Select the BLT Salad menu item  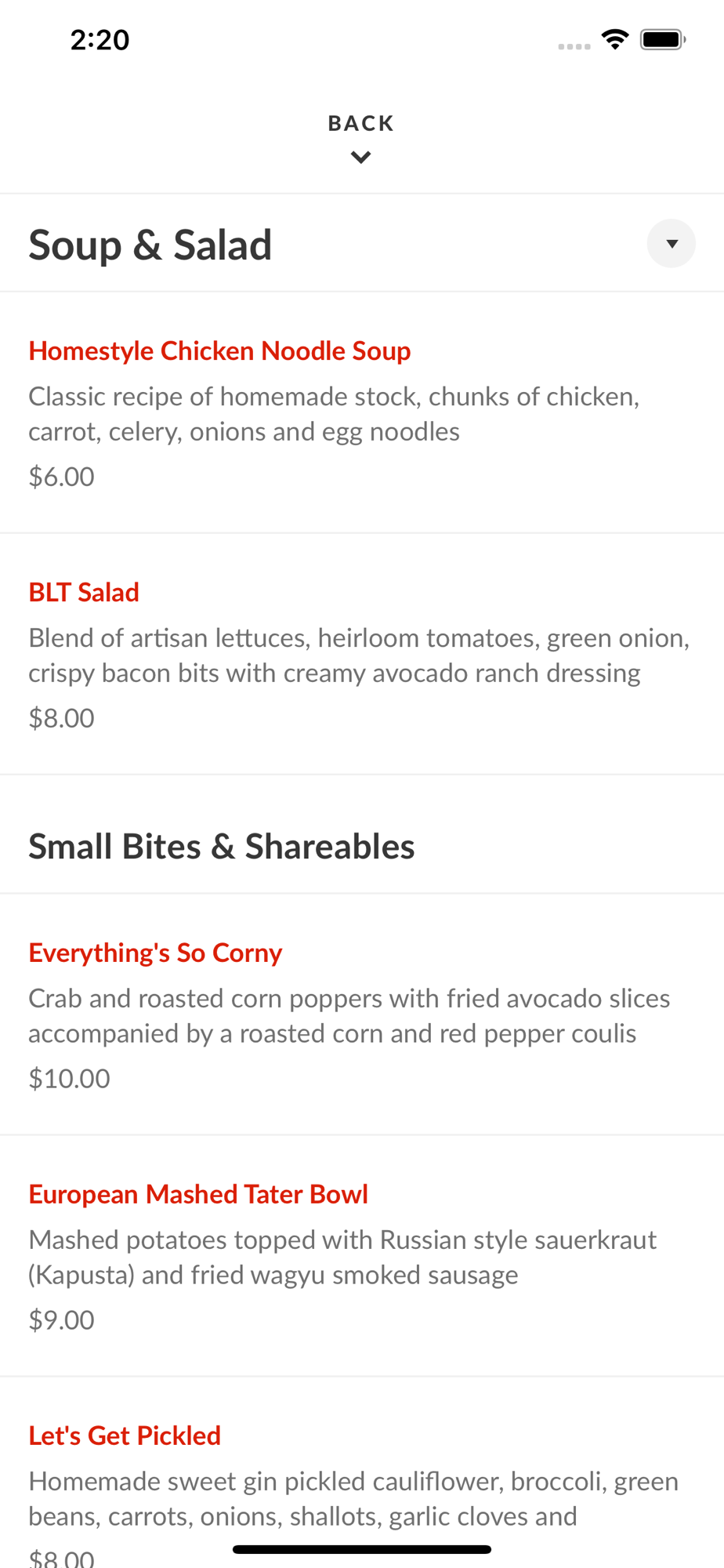click(x=362, y=655)
